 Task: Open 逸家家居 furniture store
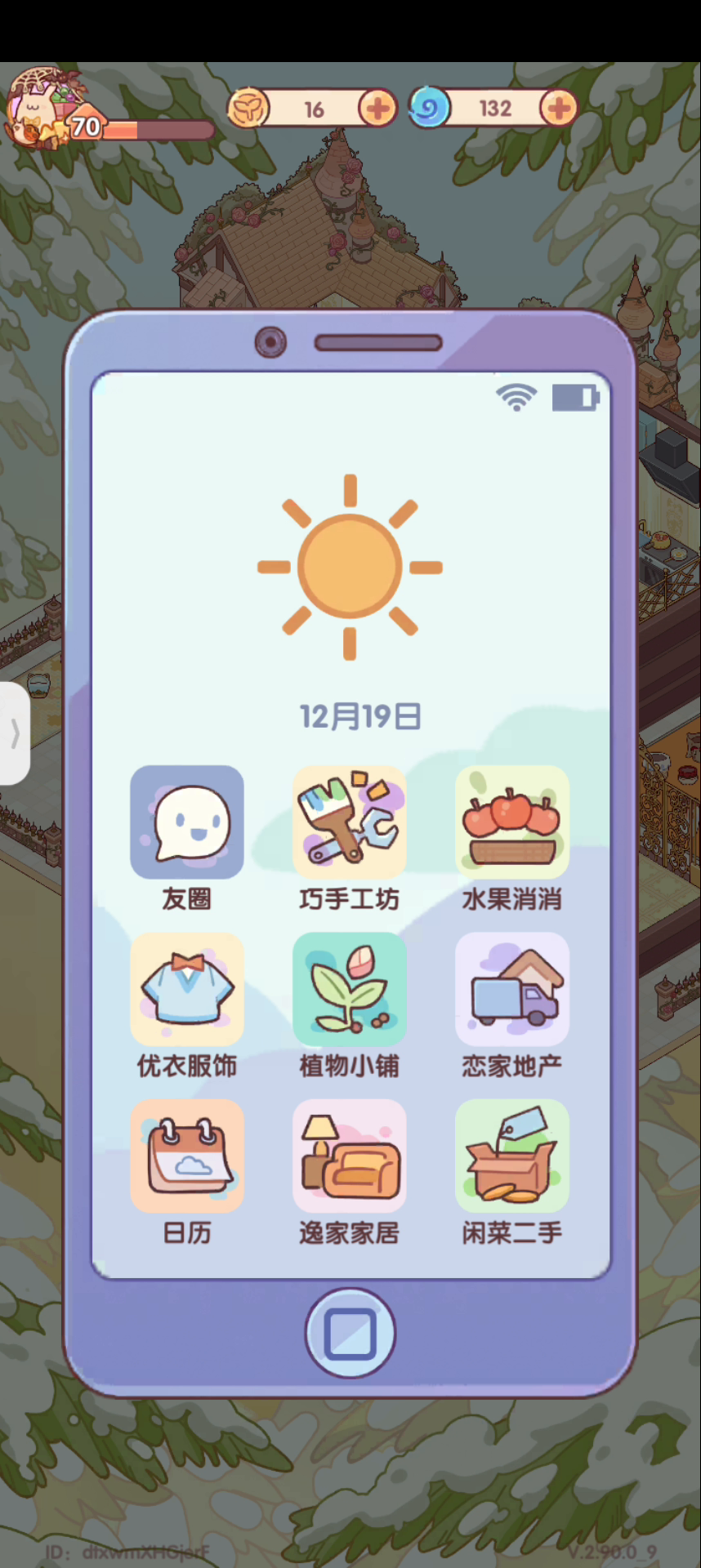pos(350,1156)
